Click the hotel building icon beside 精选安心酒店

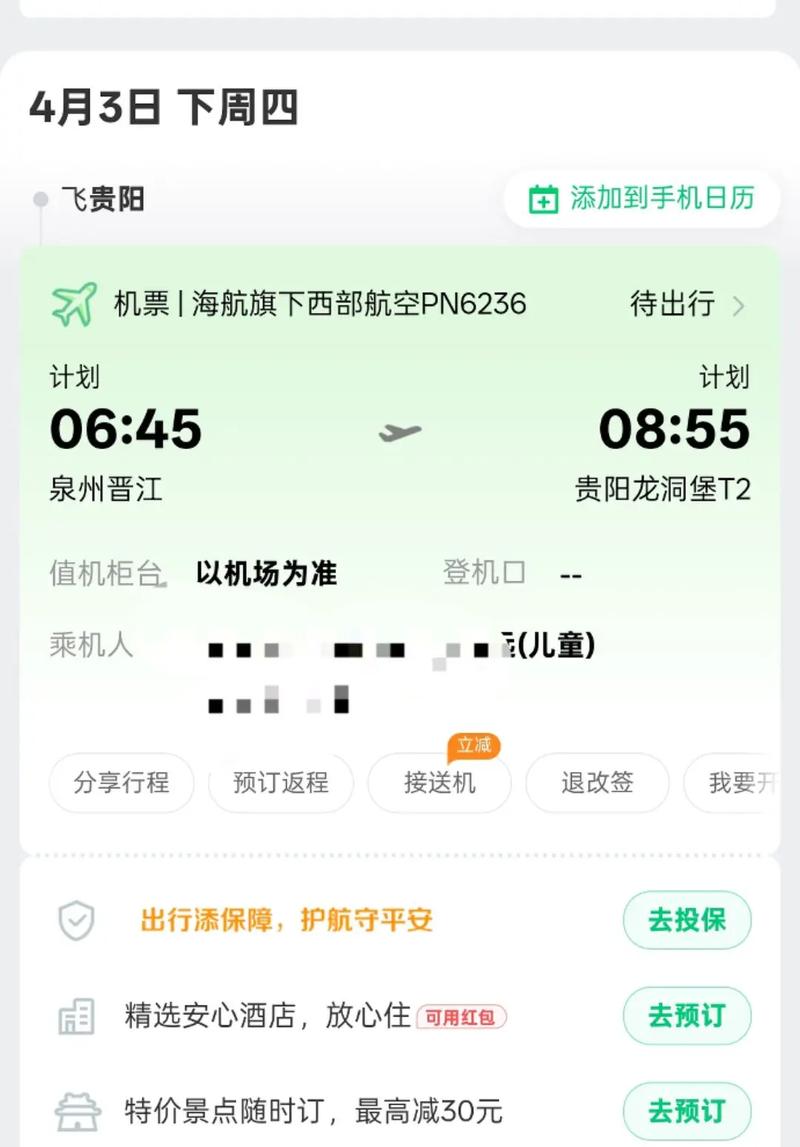click(x=75, y=1015)
